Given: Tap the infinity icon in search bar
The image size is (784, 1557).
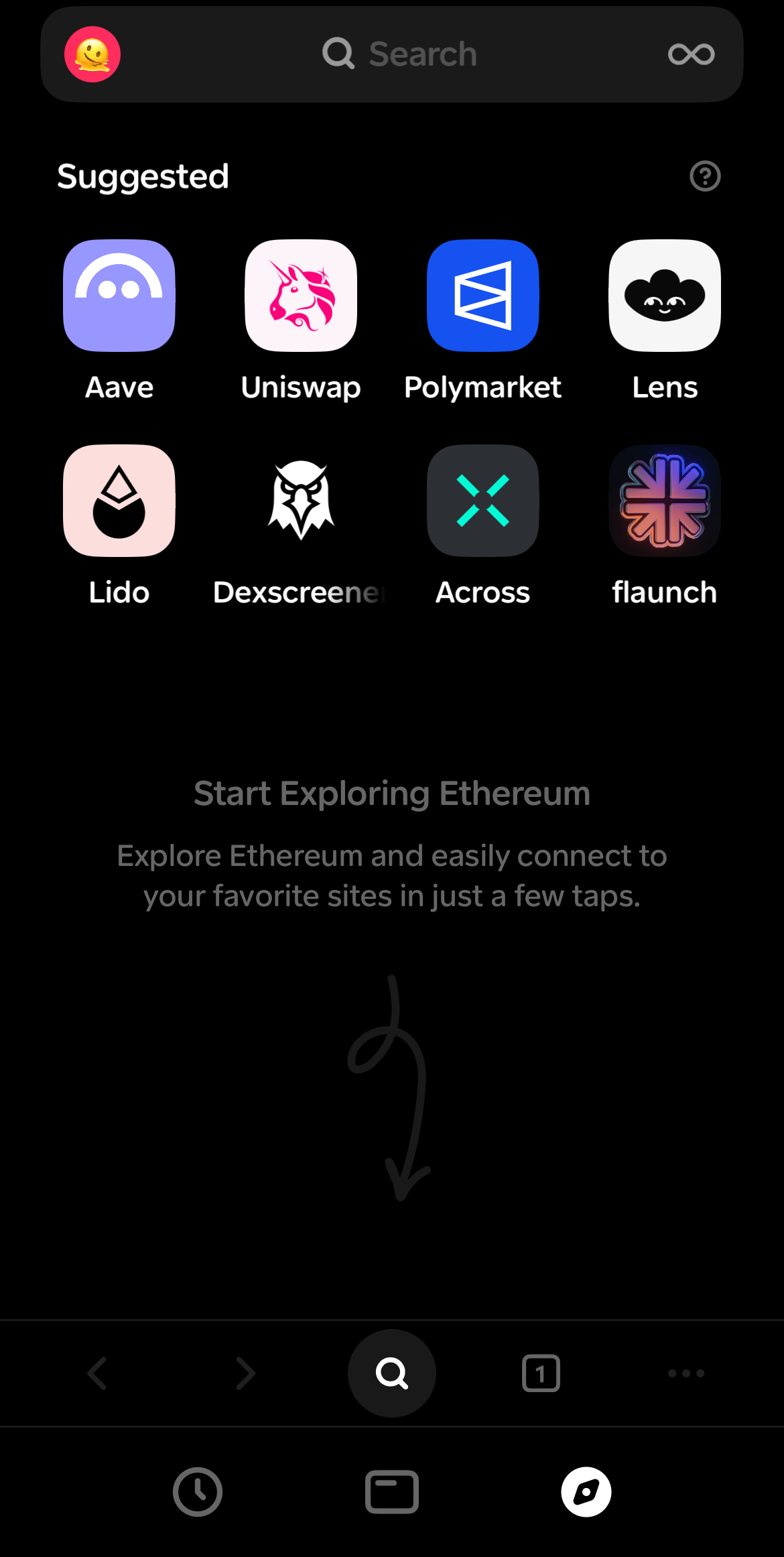Looking at the screenshot, I should tap(691, 54).
